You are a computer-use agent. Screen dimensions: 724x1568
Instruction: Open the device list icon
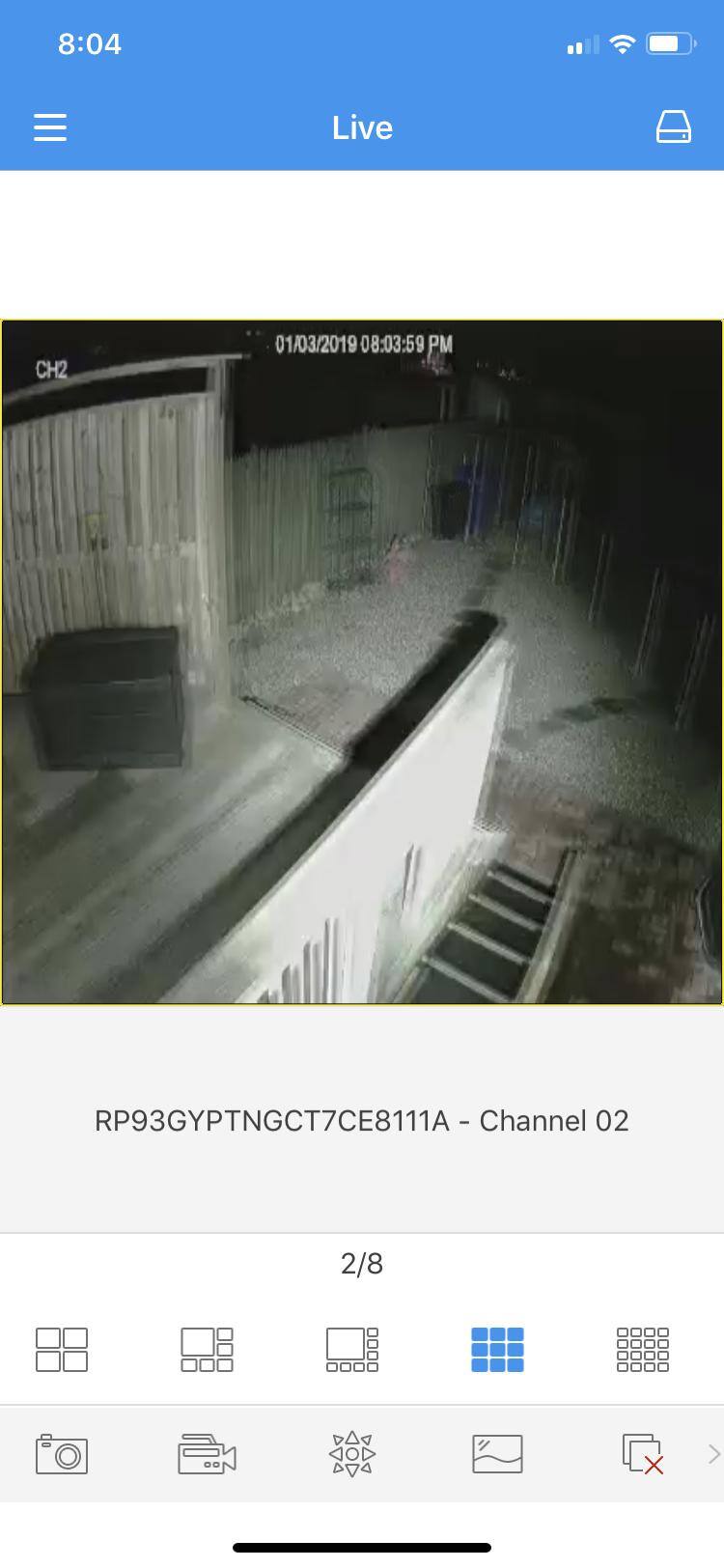pyautogui.click(x=673, y=126)
